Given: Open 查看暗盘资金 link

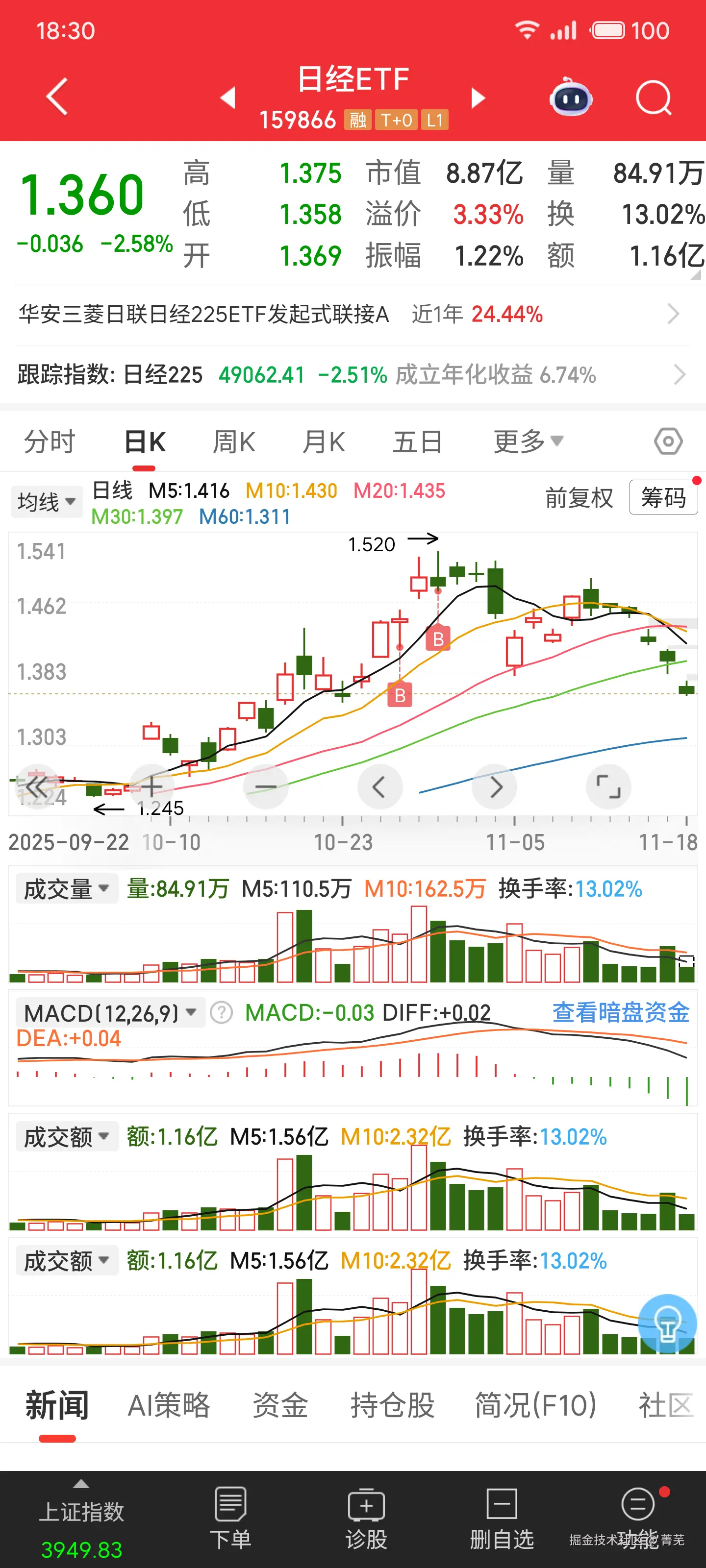Looking at the screenshot, I should click(620, 1012).
